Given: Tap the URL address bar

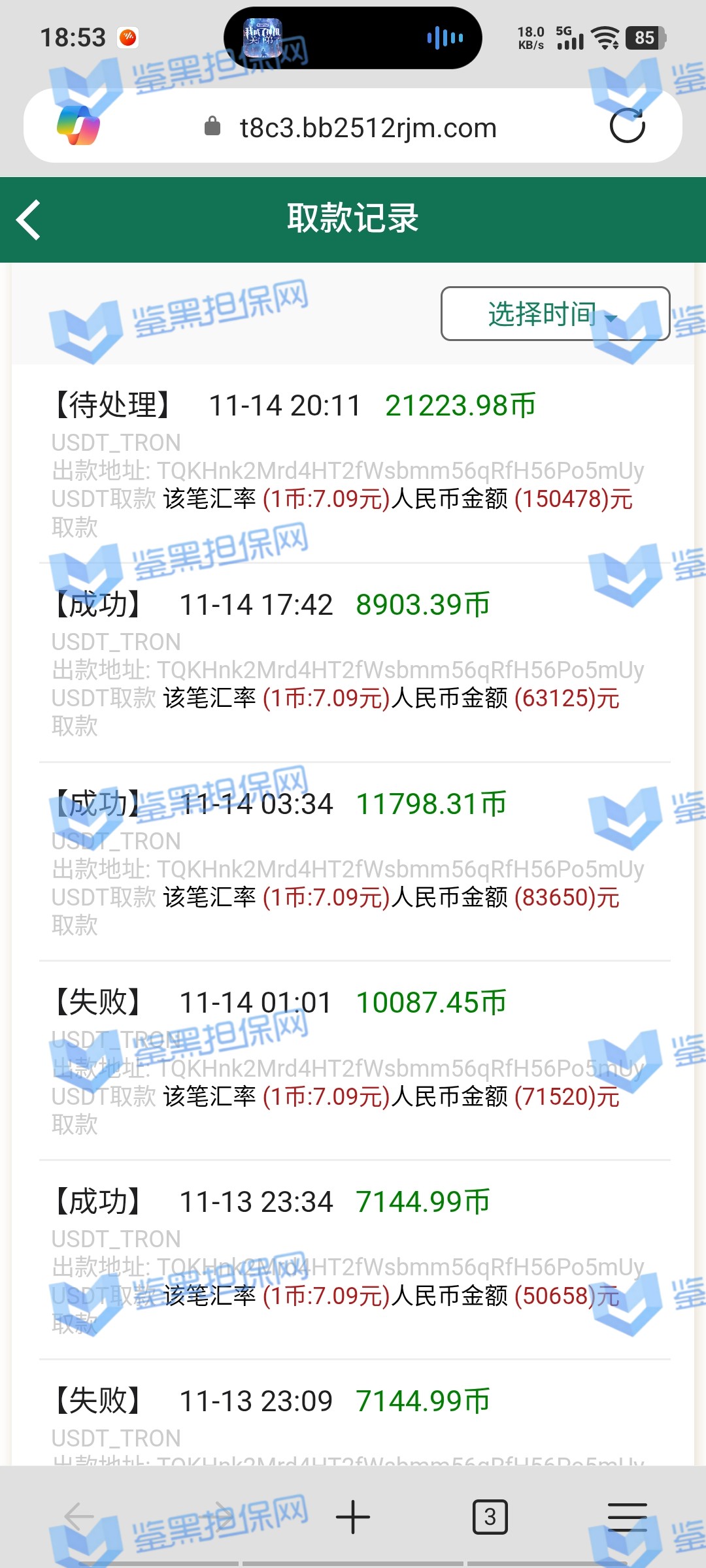Looking at the screenshot, I should tap(368, 128).
